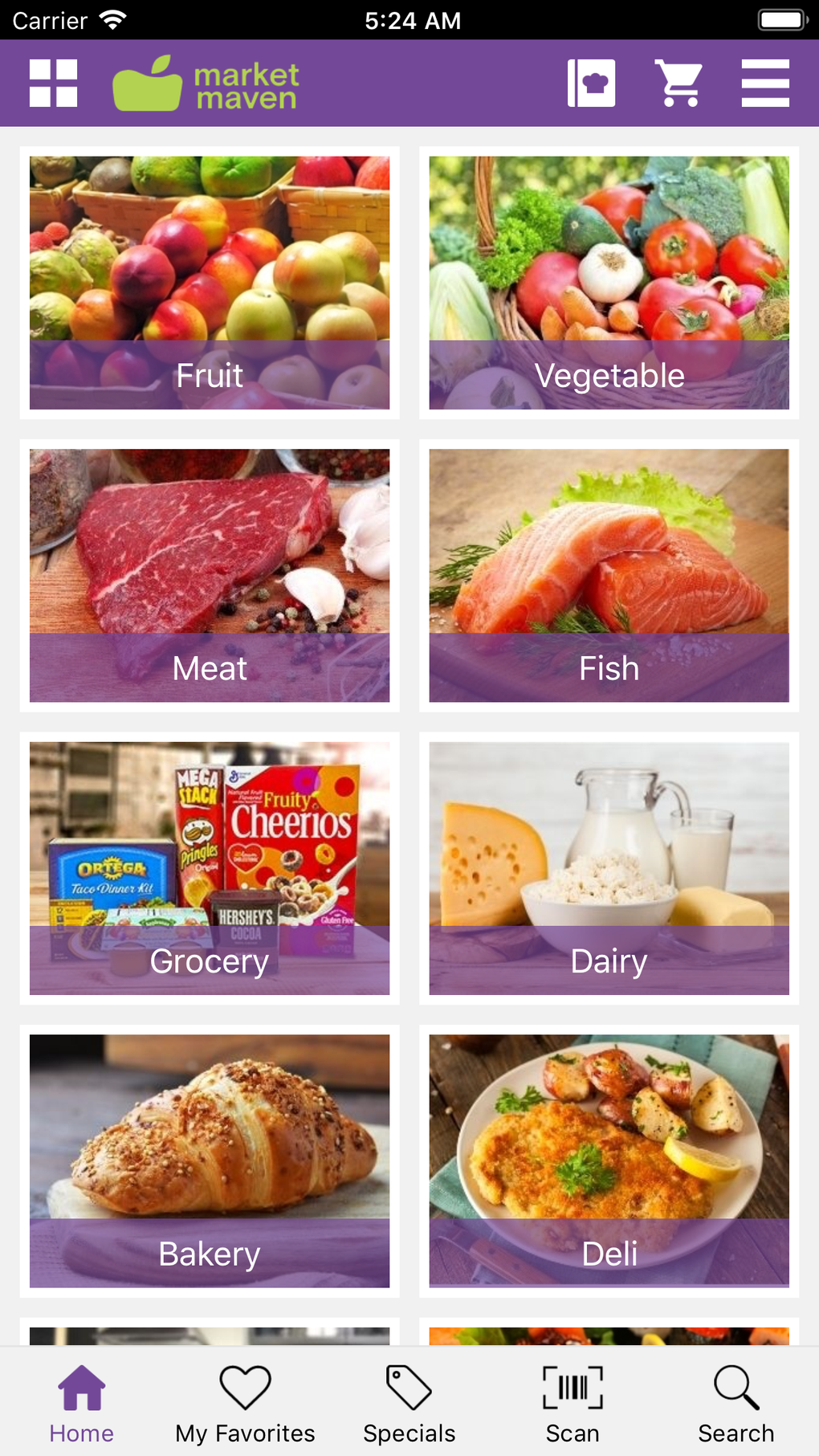Browse the Fruit category
Image resolution: width=819 pixels, height=1456 pixels.
[x=210, y=283]
